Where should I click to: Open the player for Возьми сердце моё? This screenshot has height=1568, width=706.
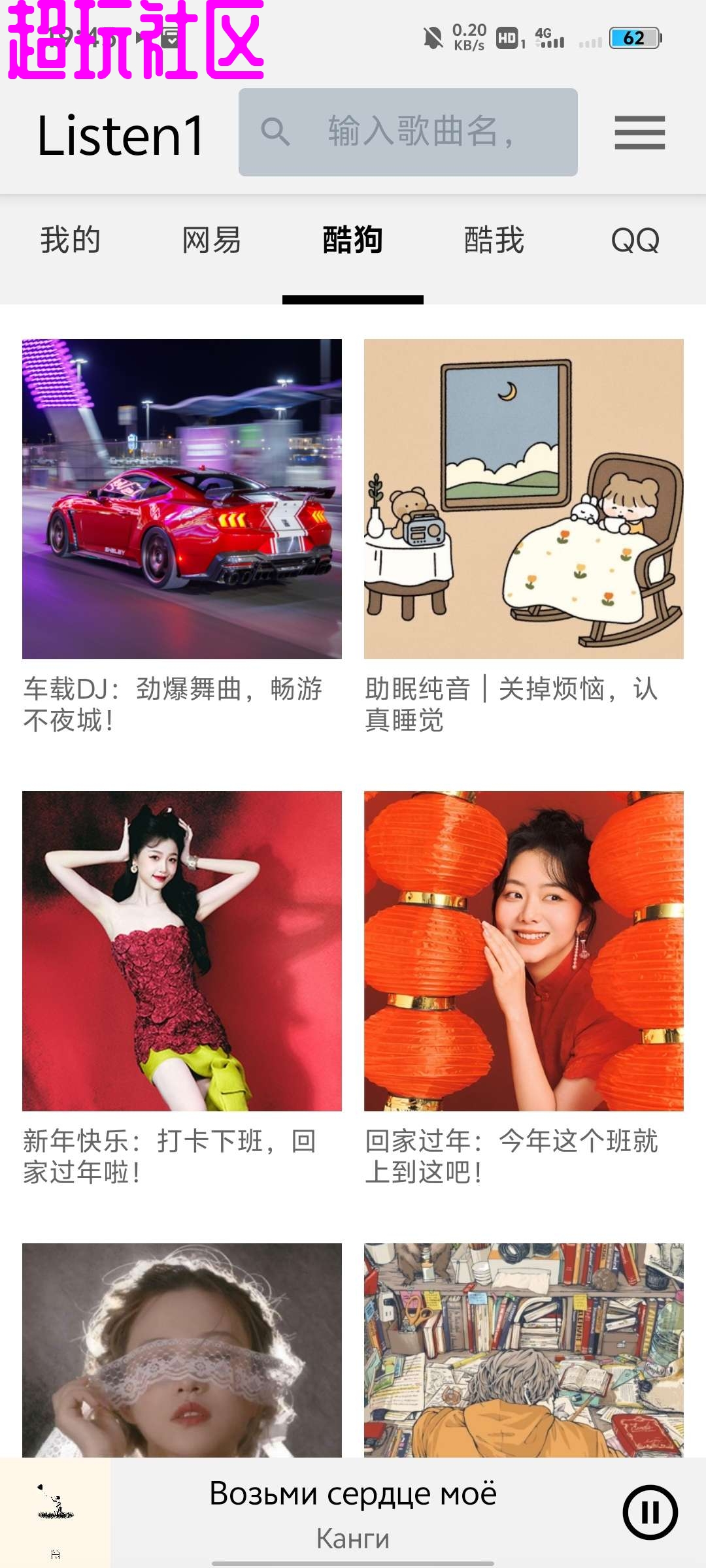coord(353,1512)
